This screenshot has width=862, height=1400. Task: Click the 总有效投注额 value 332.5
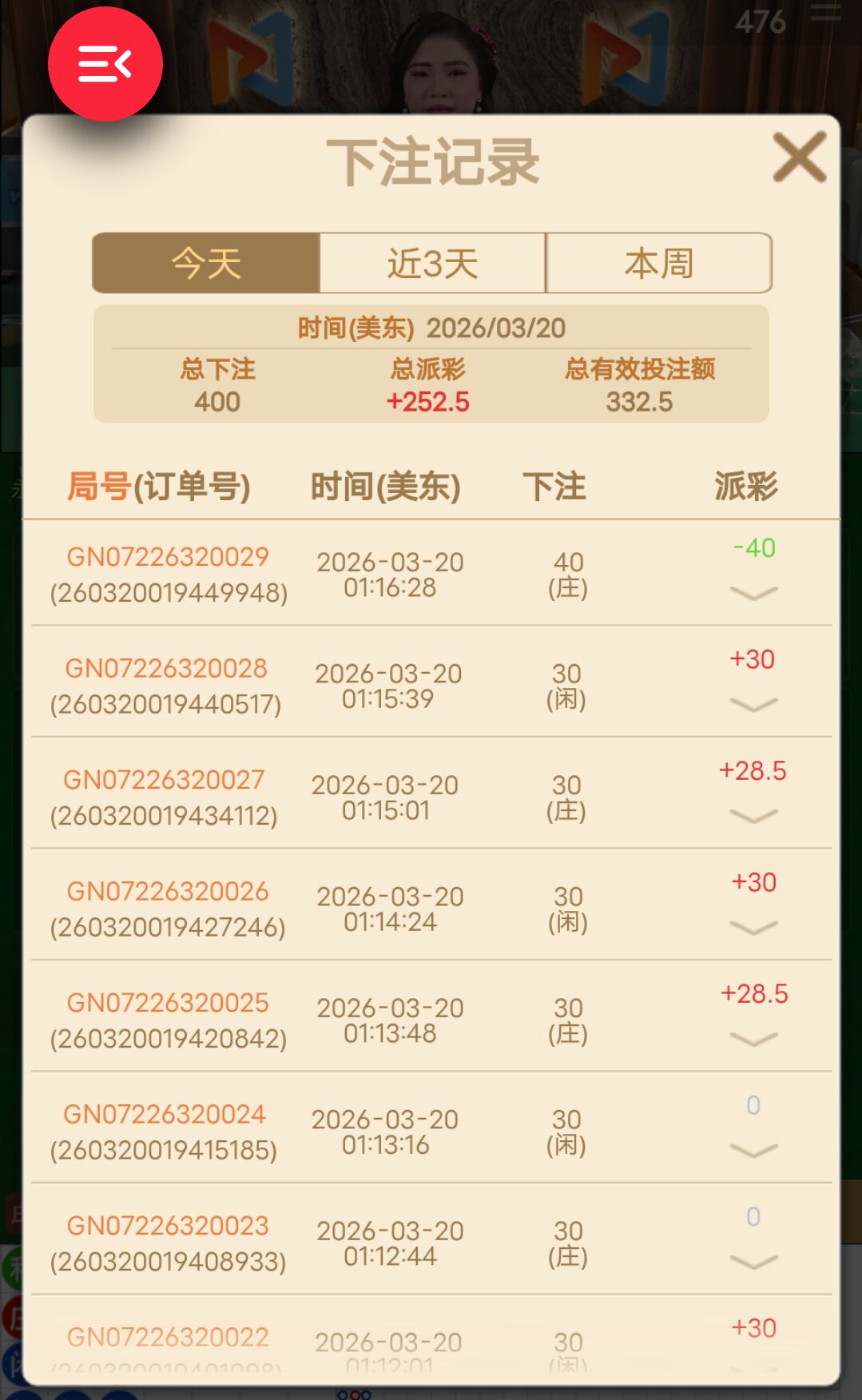639,402
